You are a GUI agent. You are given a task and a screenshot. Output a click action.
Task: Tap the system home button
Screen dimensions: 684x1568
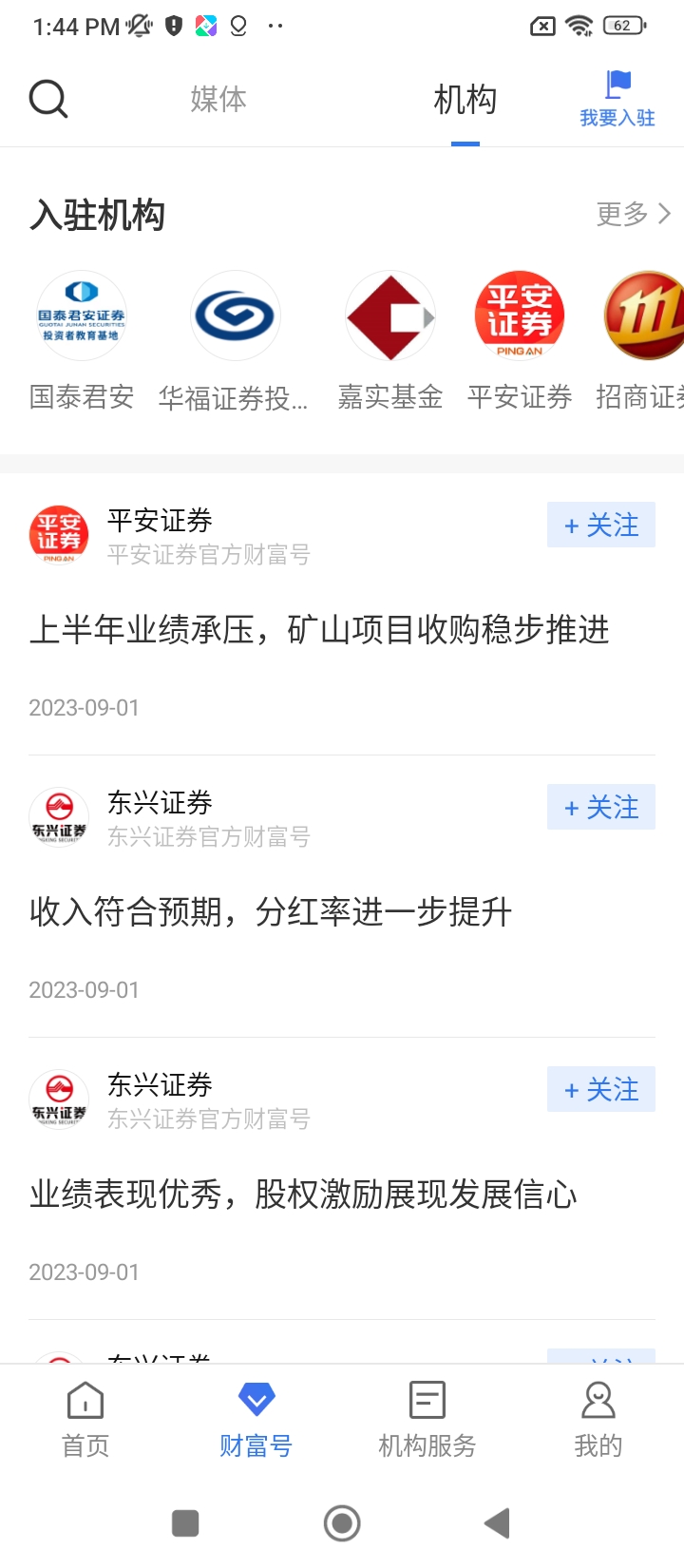pos(342,1523)
